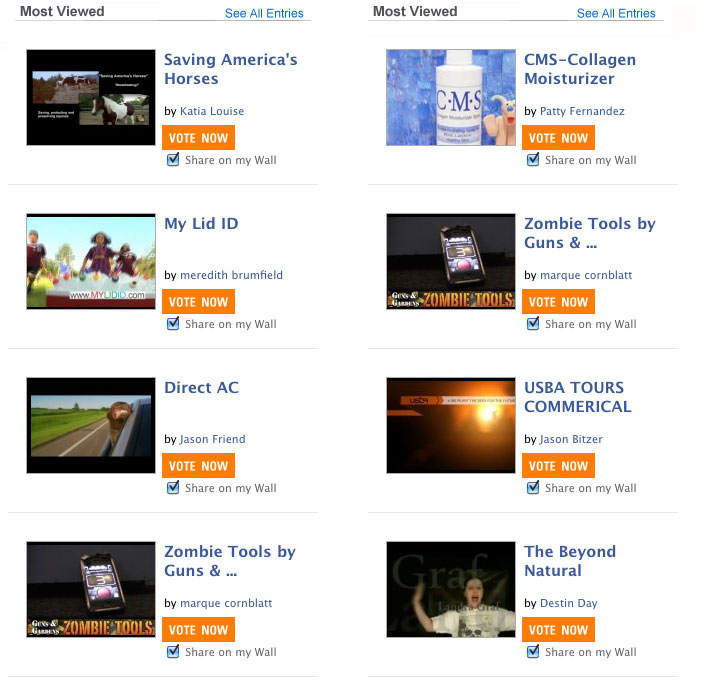Vote for CMS-Collagen Moisturizer
Image resolution: width=702 pixels, height=684 pixels.
click(x=558, y=138)
